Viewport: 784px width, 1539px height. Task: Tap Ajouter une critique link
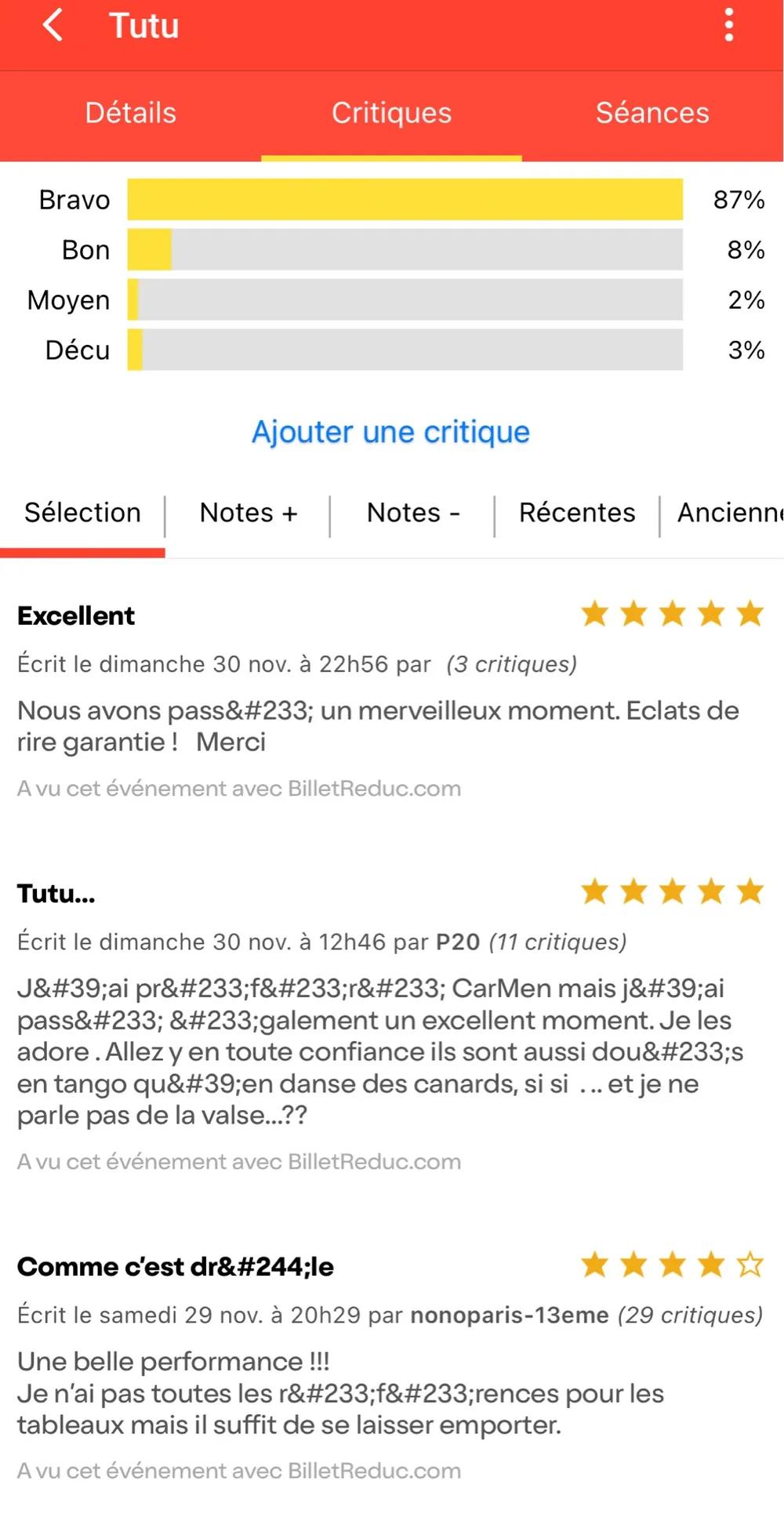[390, 432]
